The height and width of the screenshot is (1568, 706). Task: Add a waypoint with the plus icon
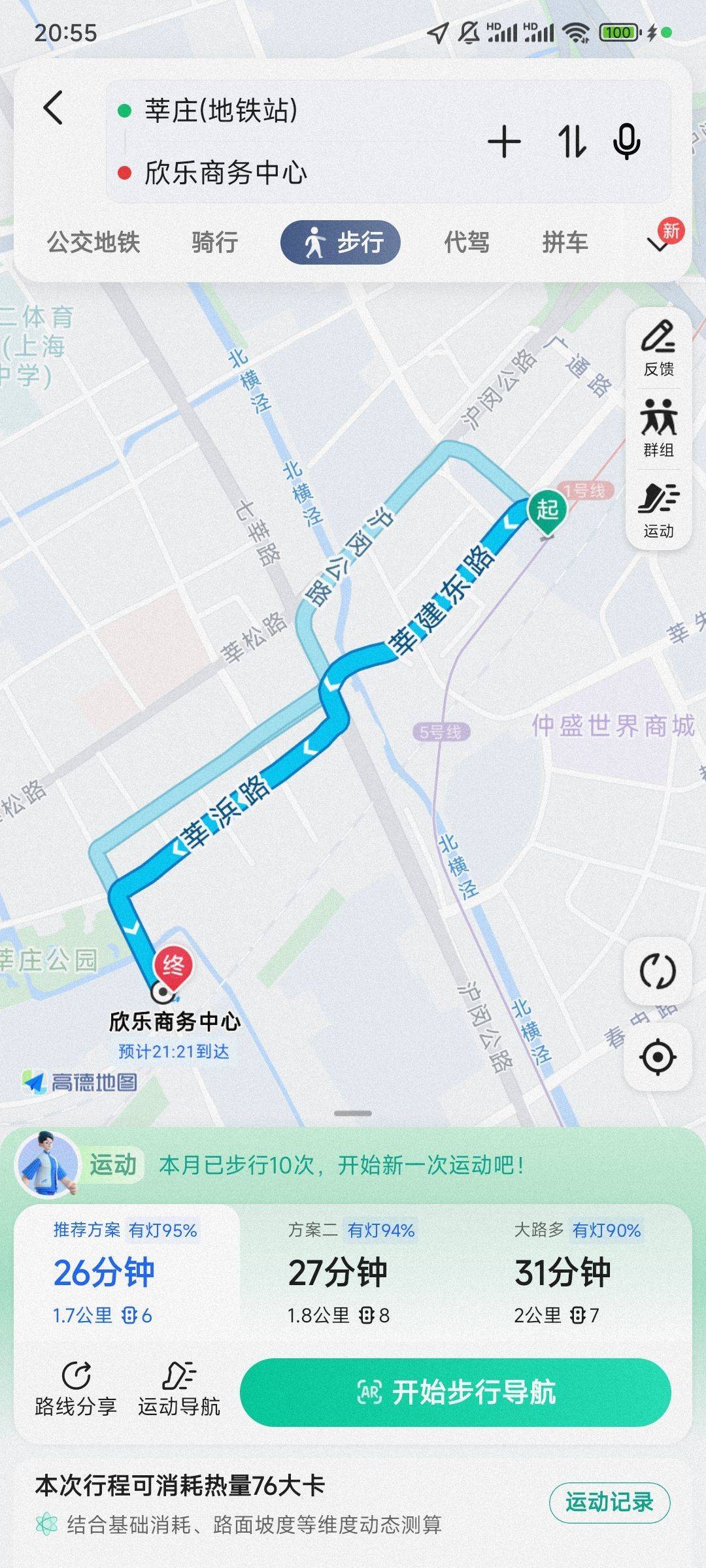point(505,142)
